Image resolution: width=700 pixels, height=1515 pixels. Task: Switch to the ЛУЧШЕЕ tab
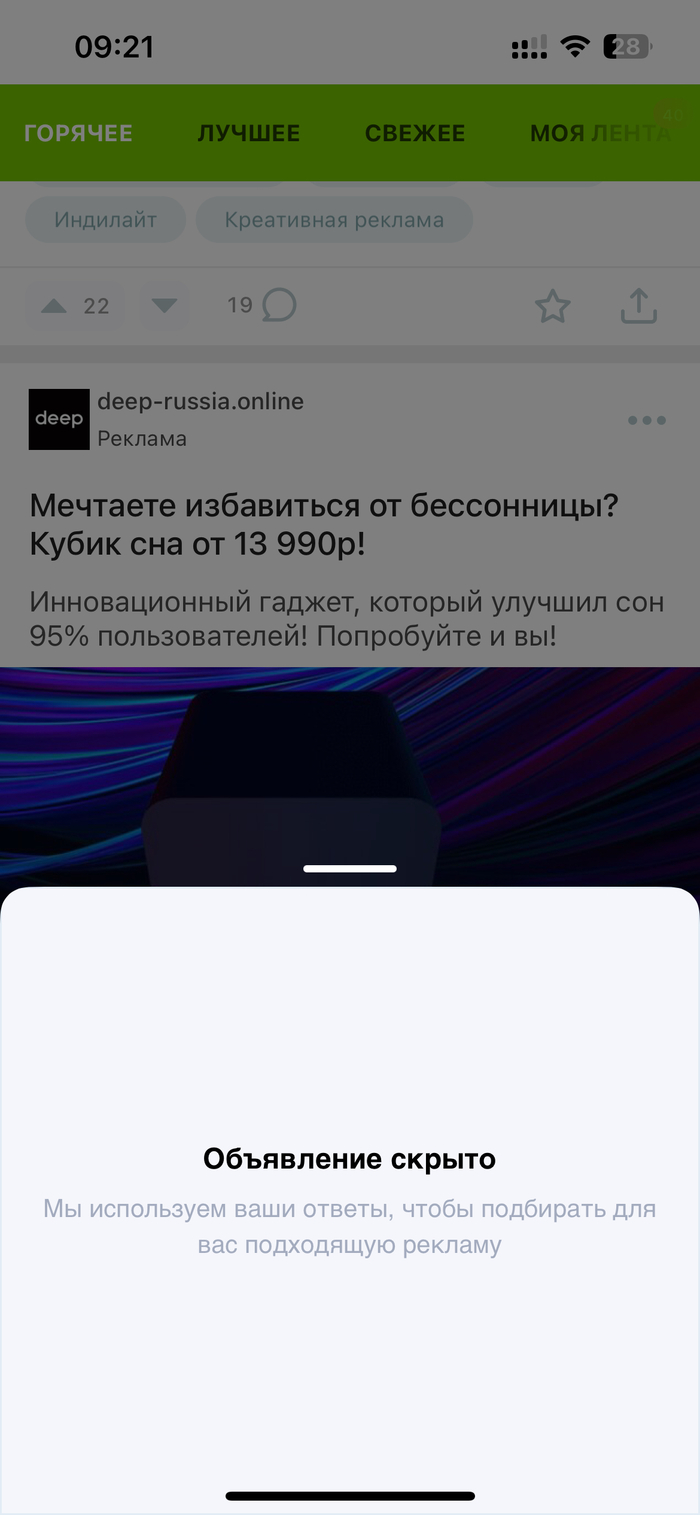point(249,133)
